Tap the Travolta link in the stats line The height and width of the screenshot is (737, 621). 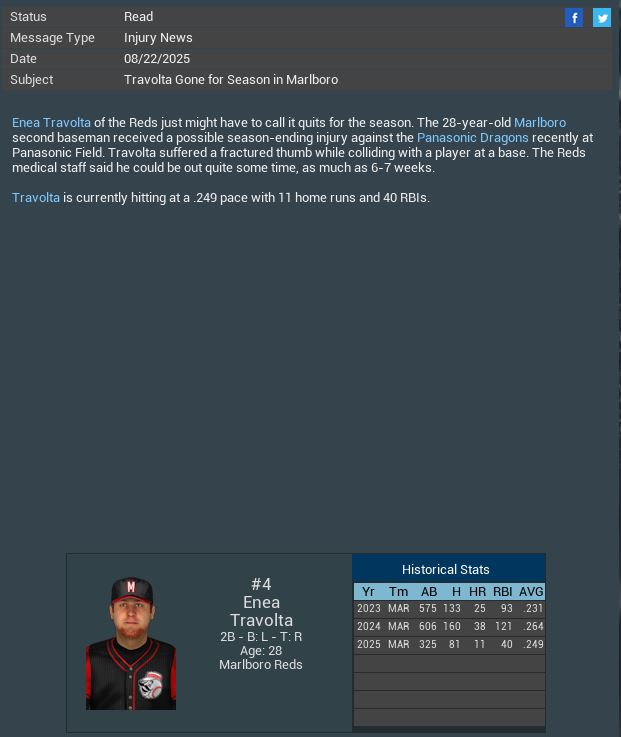36,198
